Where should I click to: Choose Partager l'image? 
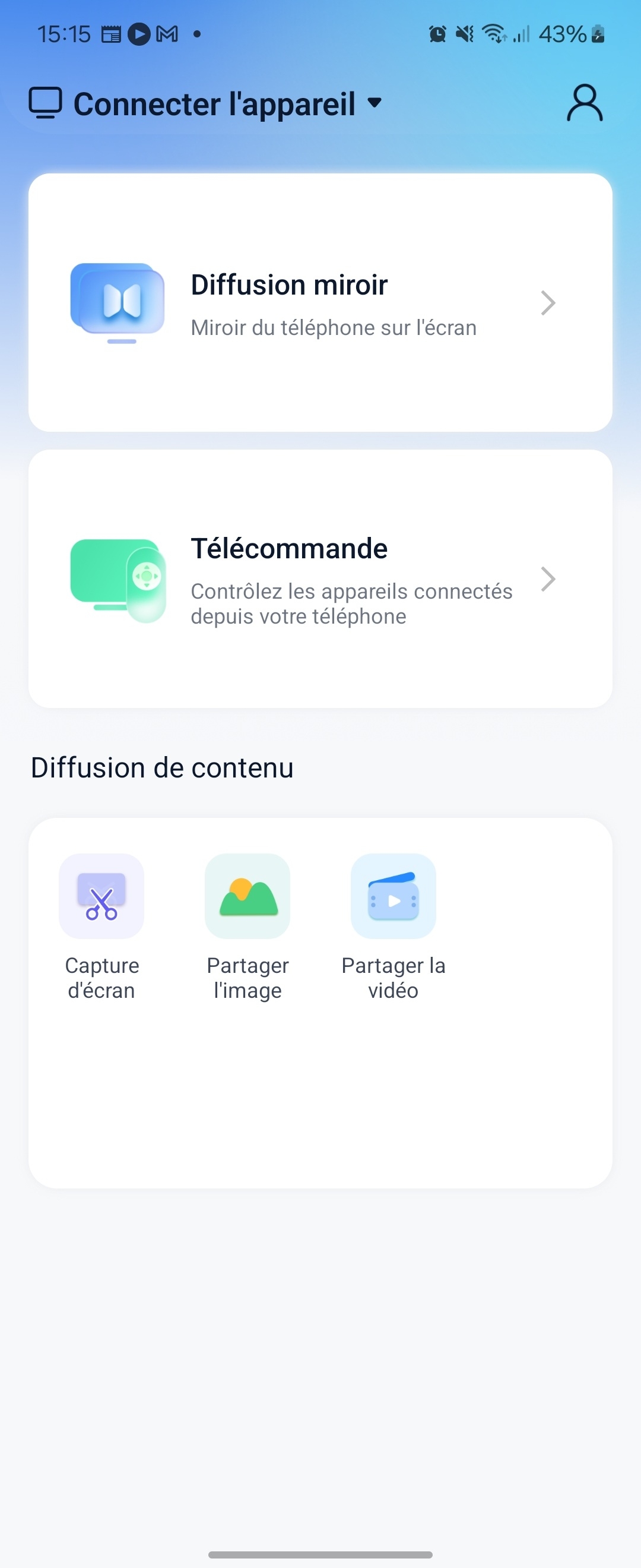[x=247, y=924]
